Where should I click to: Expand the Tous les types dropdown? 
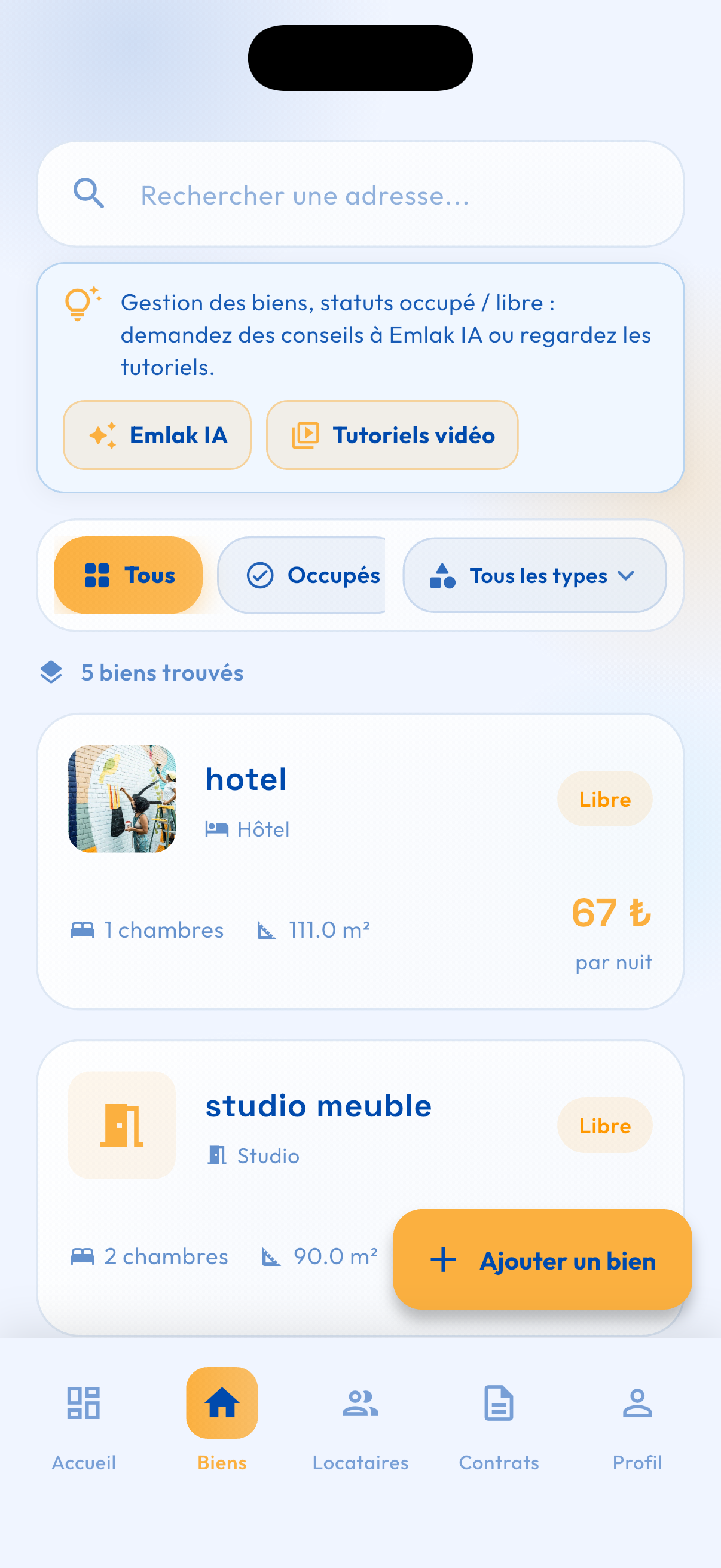coord(534,575)
